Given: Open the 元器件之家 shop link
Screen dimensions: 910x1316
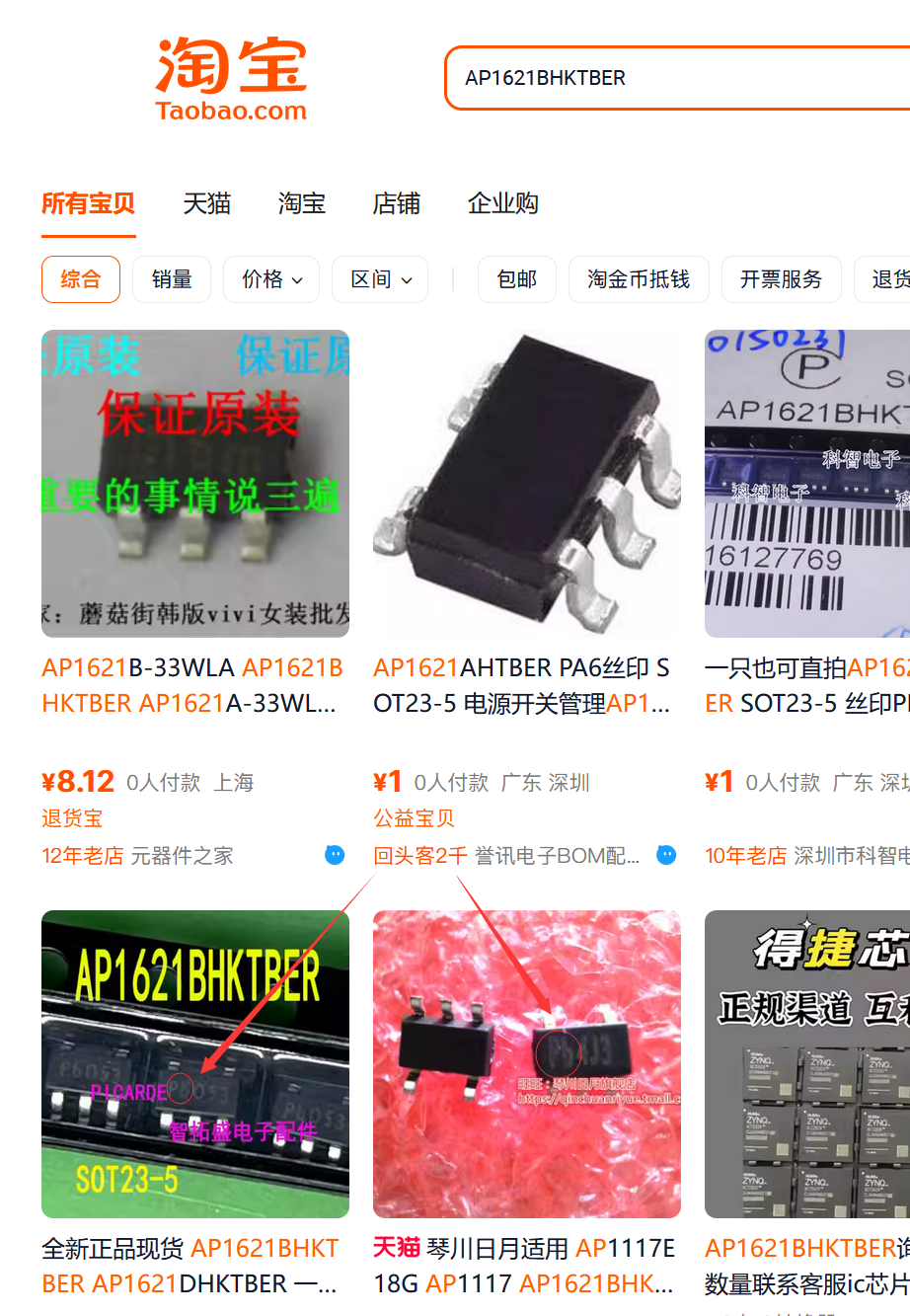Looking at the screenshot, I should click(x=182, y=856).
